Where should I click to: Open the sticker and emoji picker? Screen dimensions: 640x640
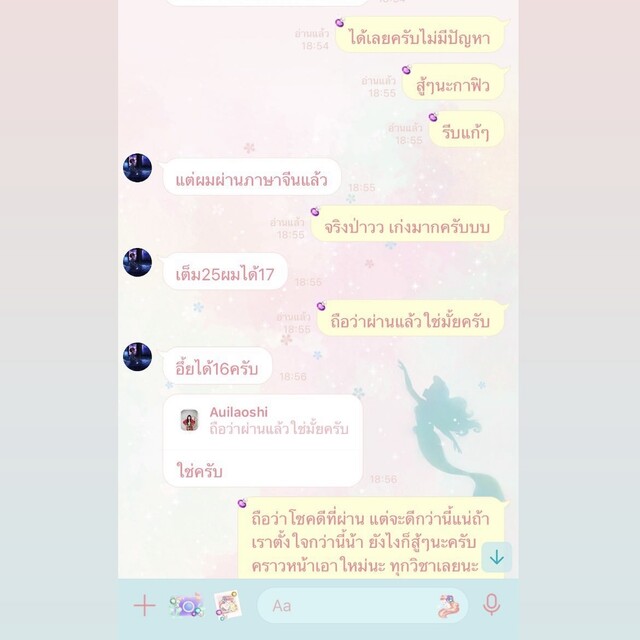tap(449, 605)
